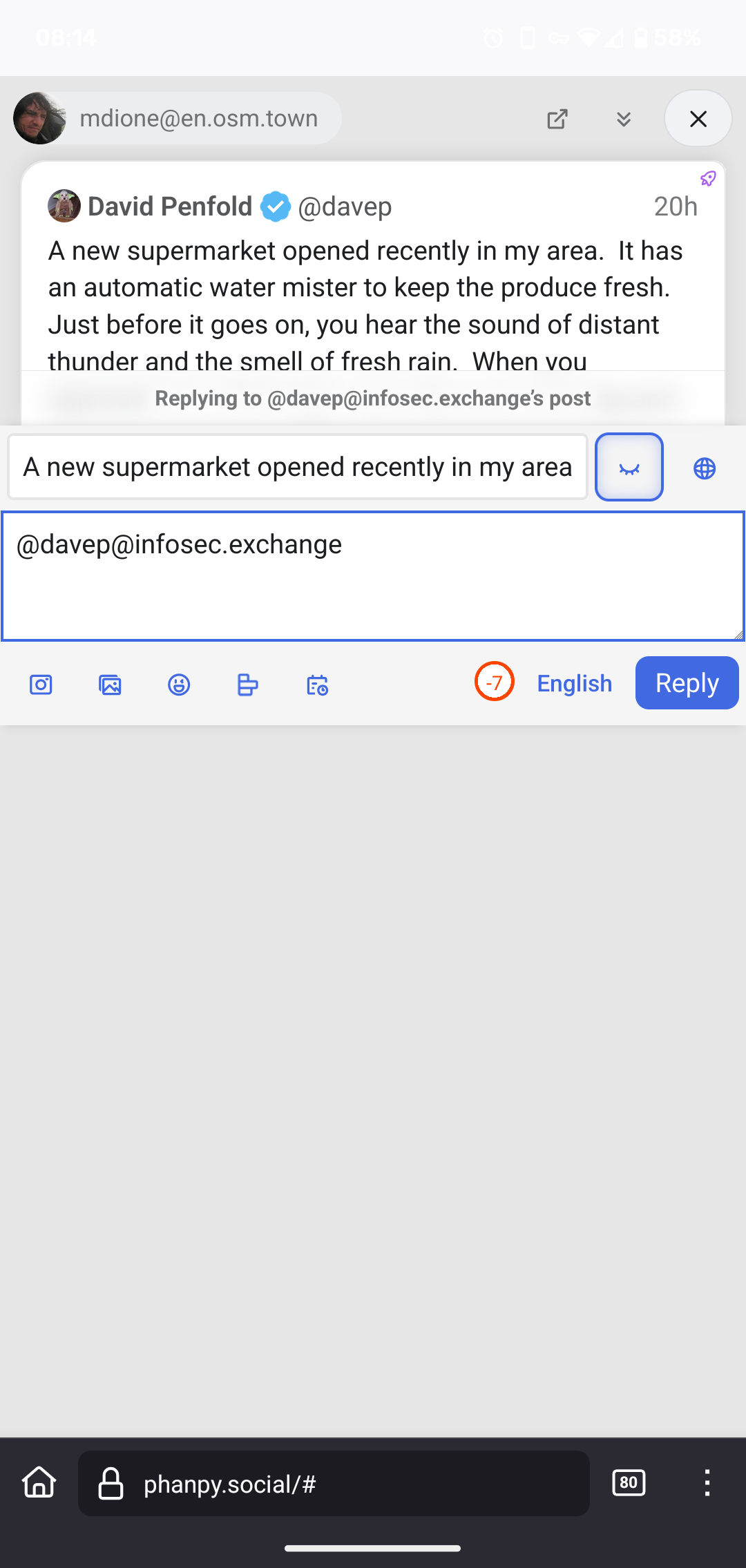Open browser overflow menu
Screen dimensions: 746x1568
tap(707, 1483)
